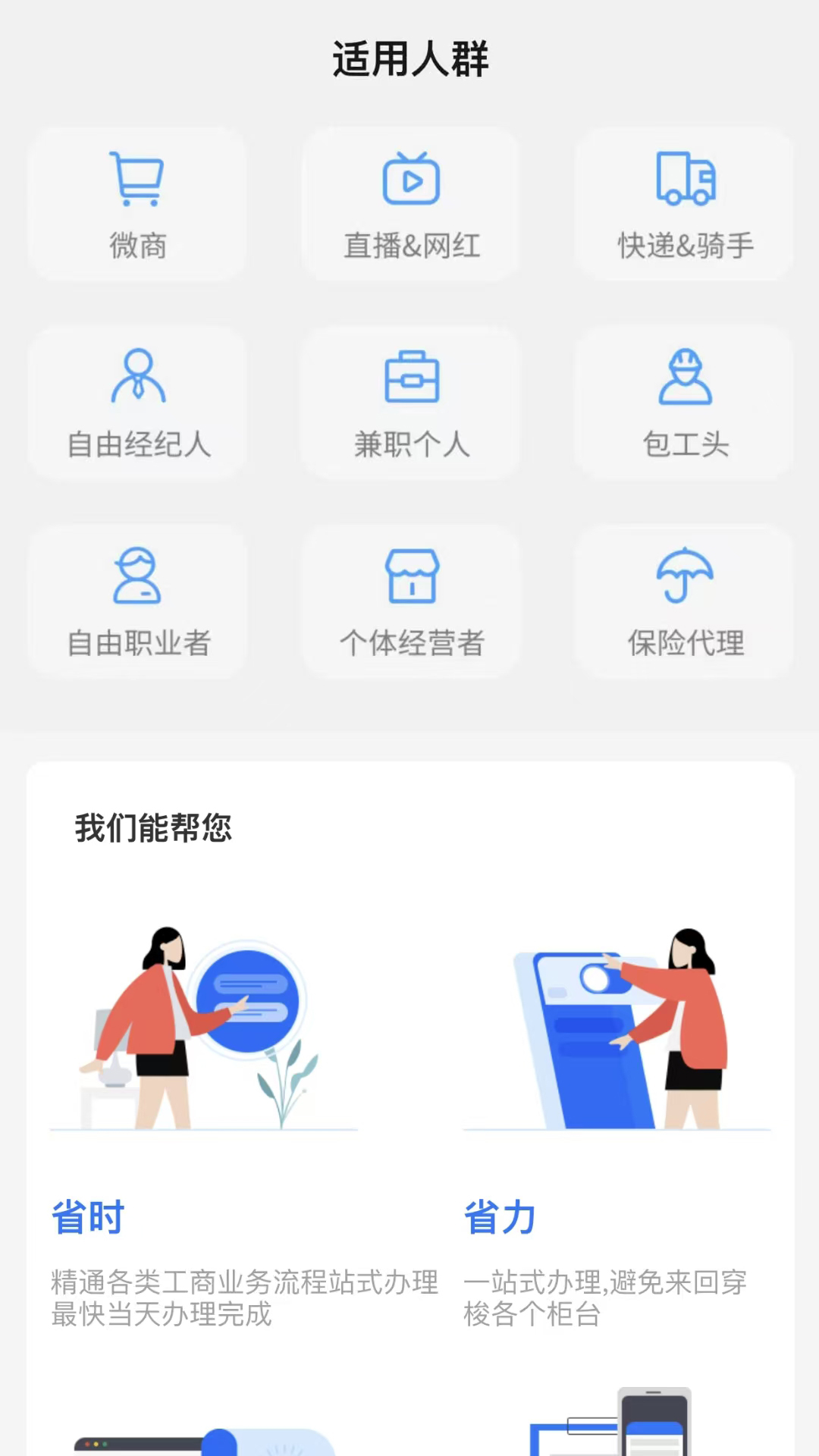Tap the 省时 description text
The height and width of the screenshot is (1456, 819).
click(x=243, y=1297)
